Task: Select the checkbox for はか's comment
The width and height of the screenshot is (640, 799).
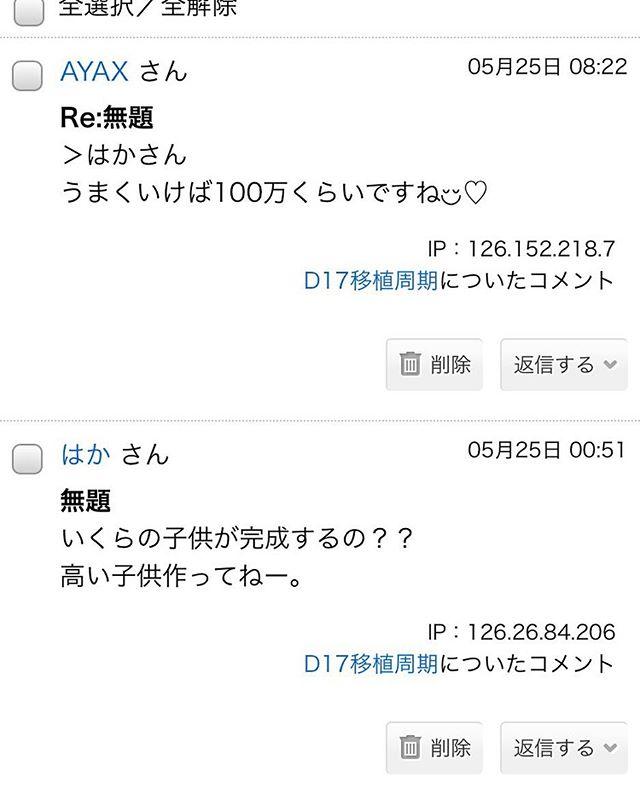Action: 28,459
